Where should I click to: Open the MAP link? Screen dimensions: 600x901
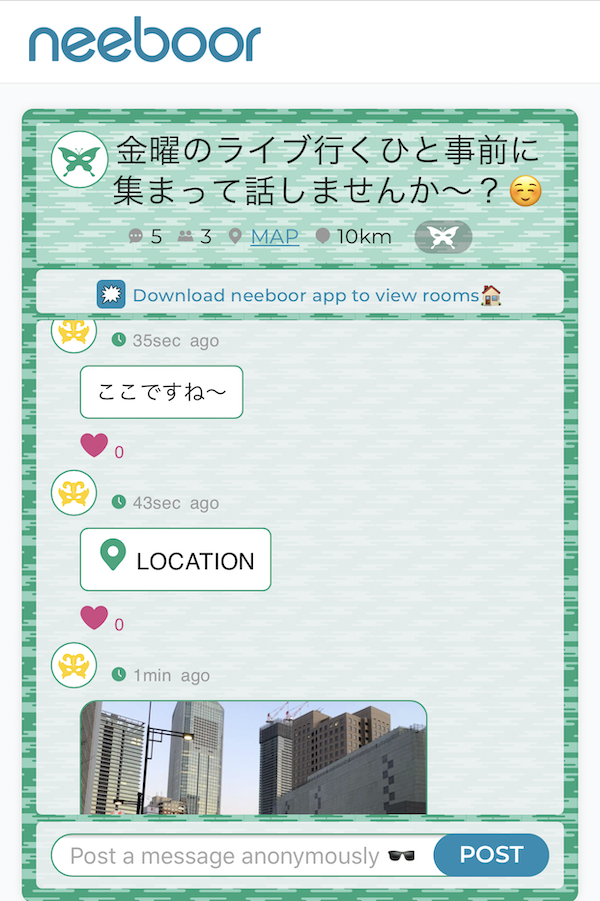[274, 237]
